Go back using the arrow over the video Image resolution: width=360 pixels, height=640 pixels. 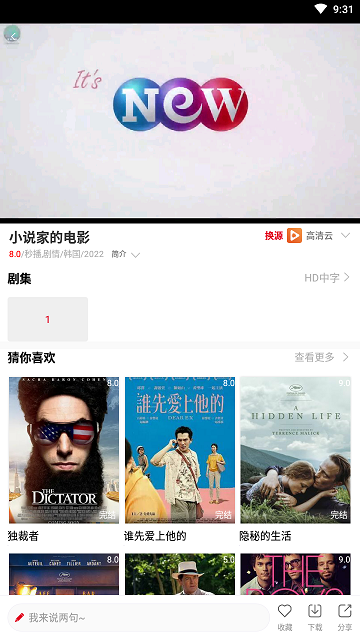(12, 35)
